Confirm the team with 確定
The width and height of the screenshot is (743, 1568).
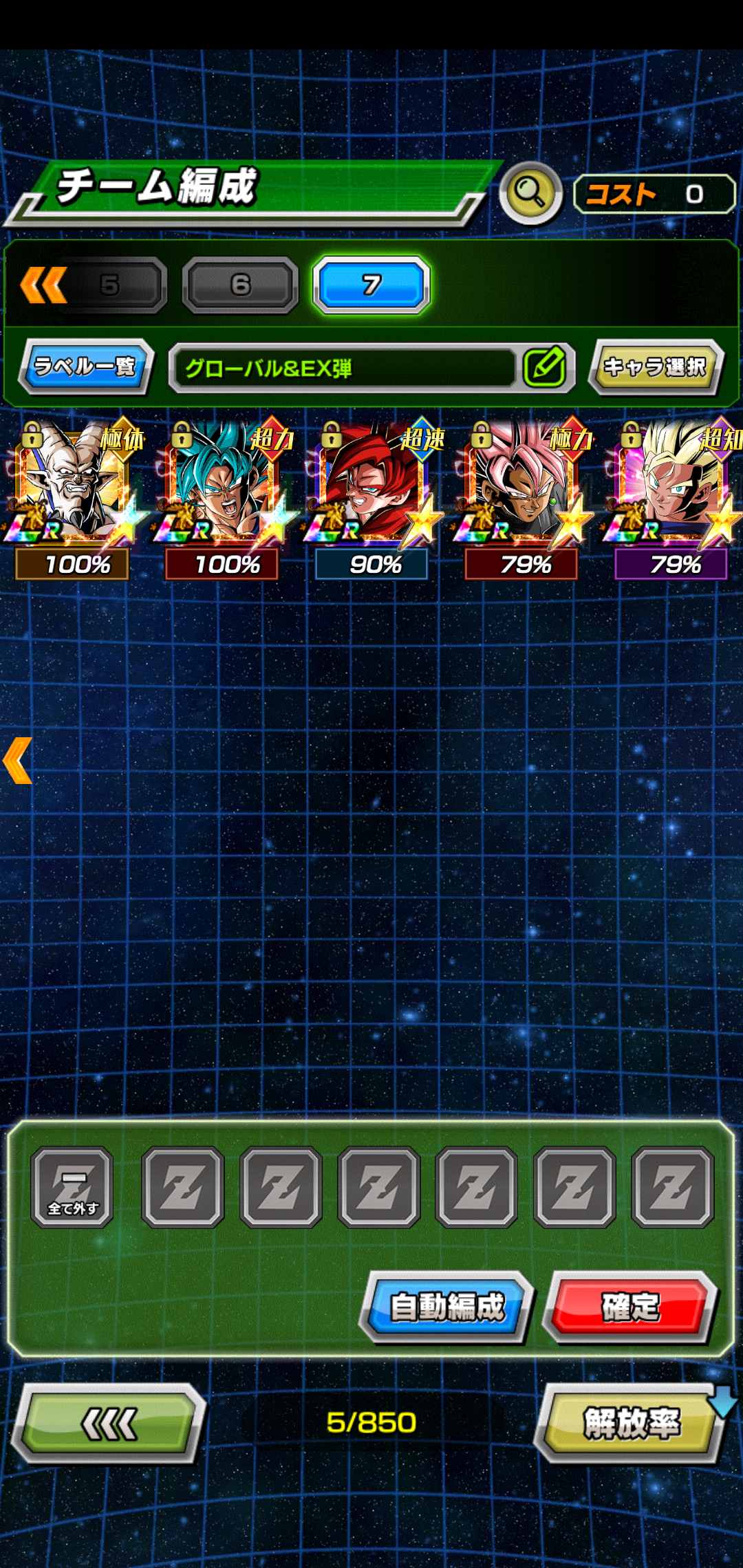631,1307
